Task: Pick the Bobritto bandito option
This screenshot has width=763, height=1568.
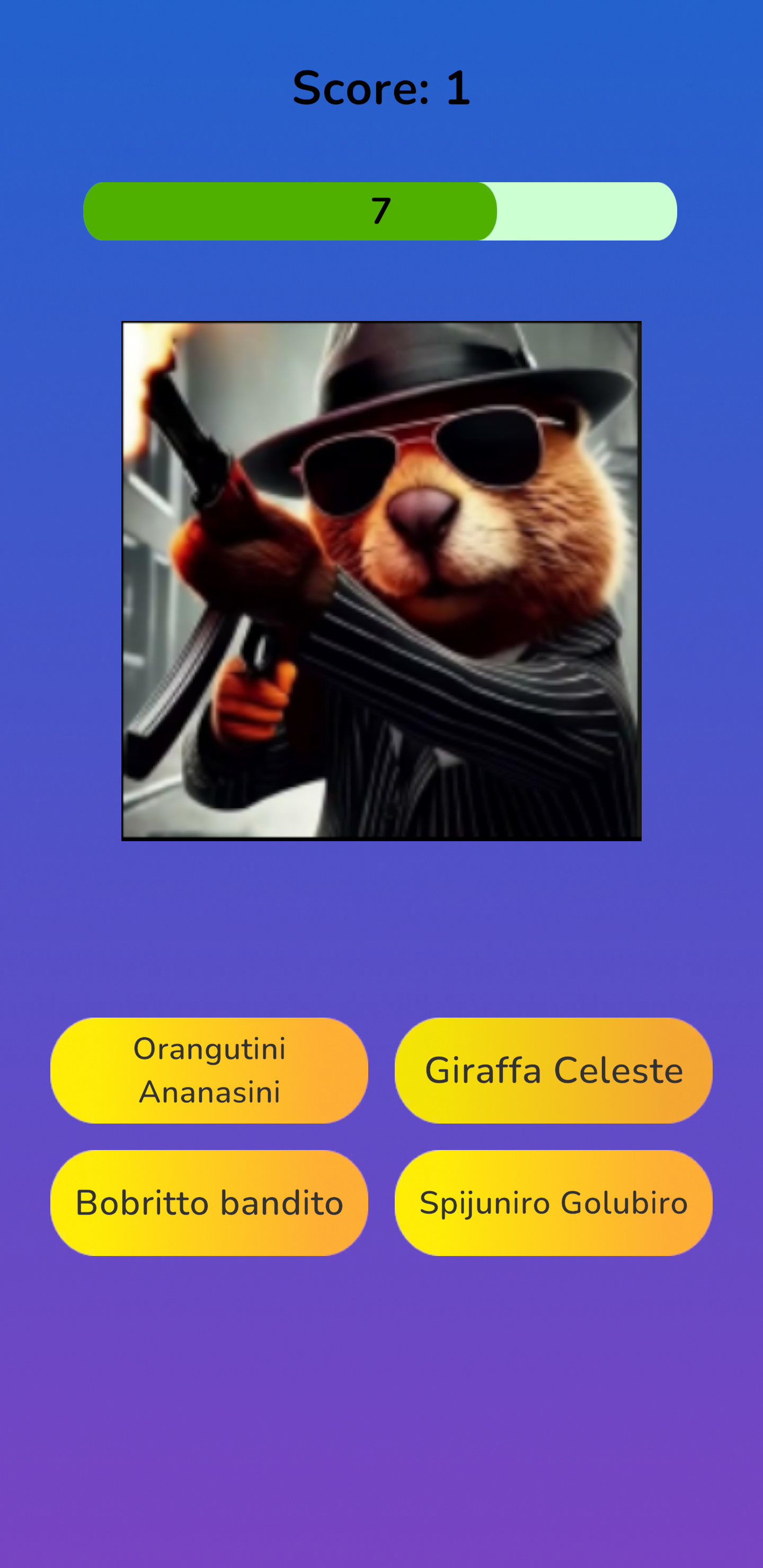Action: coord(209,1203)
